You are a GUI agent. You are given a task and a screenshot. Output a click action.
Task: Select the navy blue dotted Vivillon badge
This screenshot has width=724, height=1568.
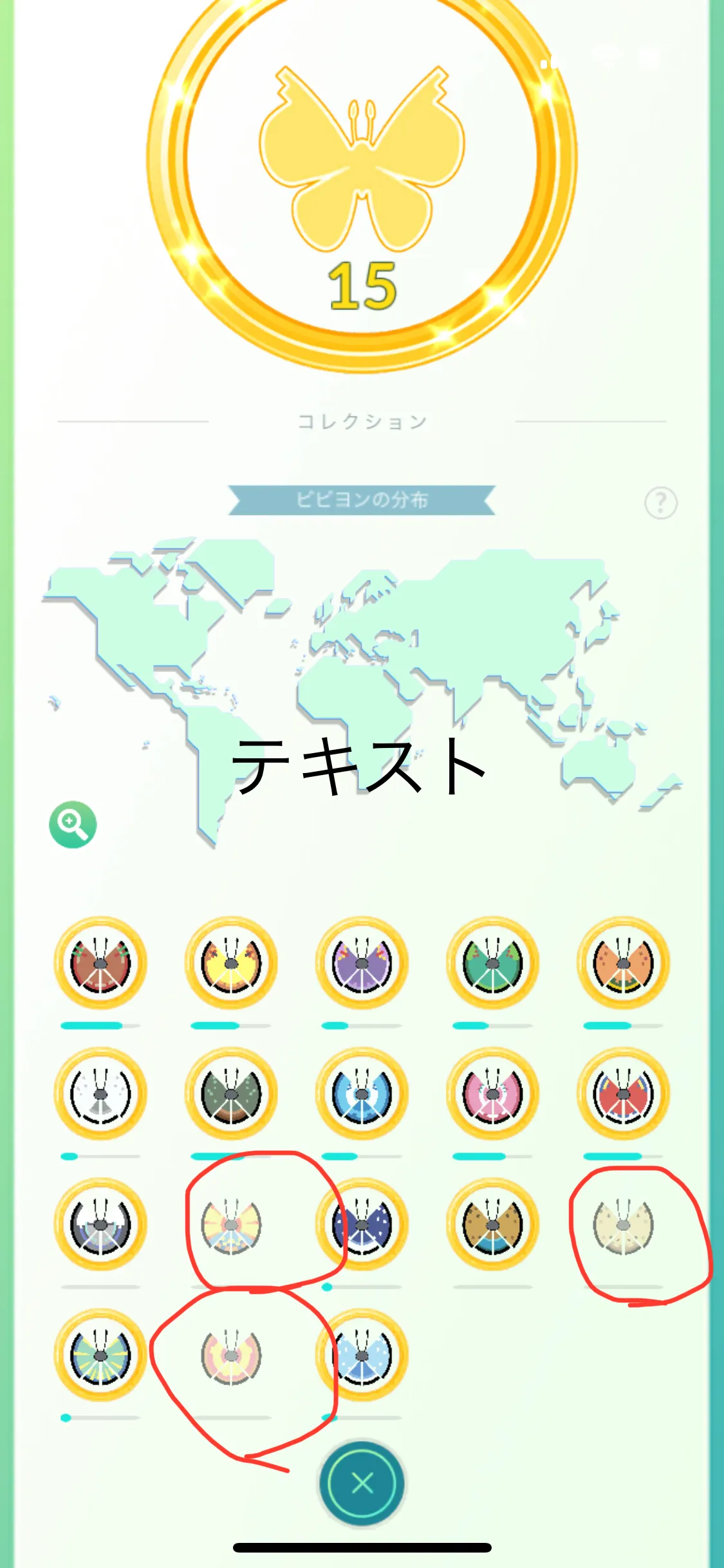[362, 1224]
